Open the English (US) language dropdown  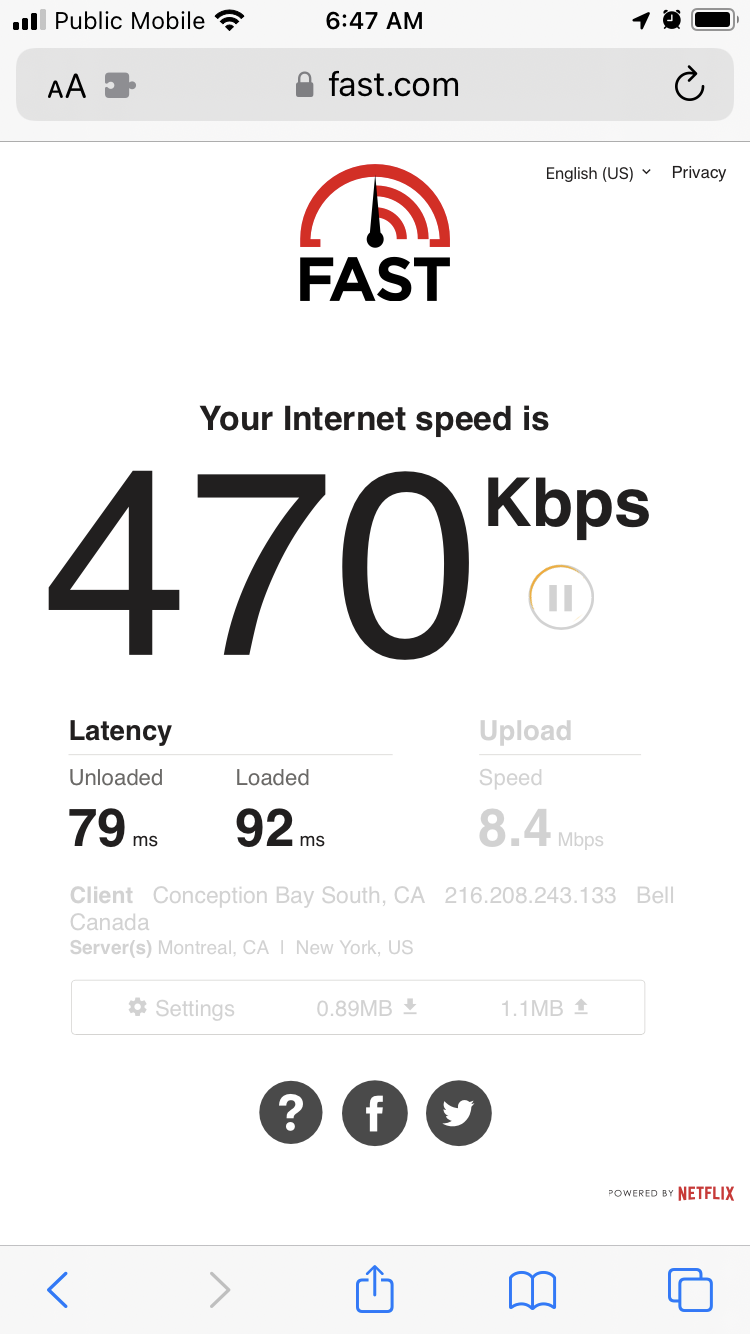[x=598, y=173]
